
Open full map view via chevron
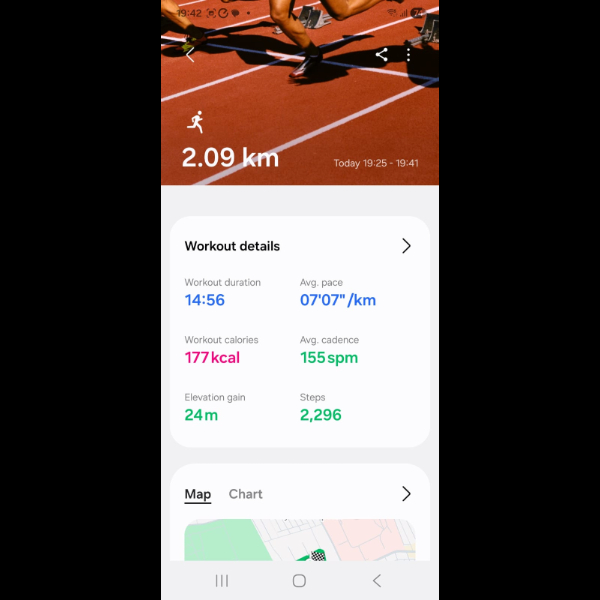click(406, 494)
